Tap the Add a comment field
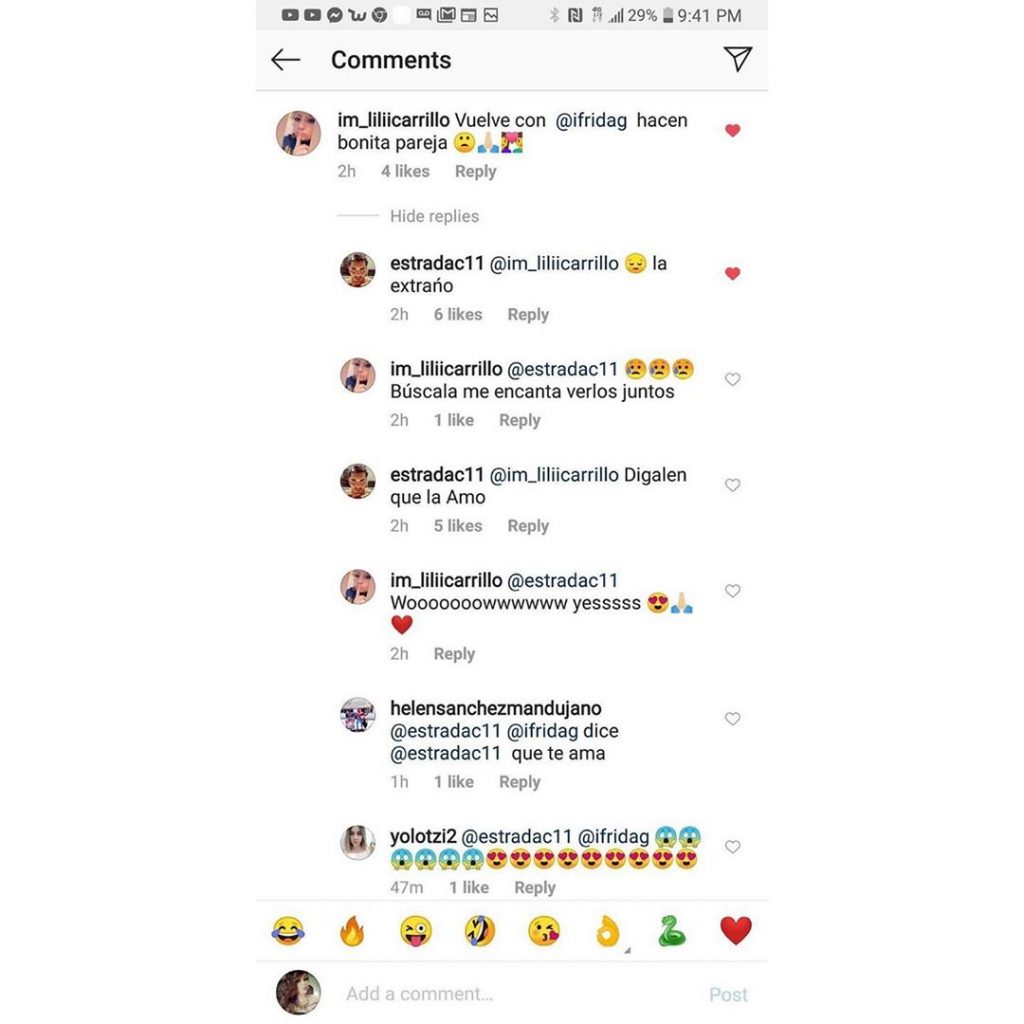1024x1024 pixels. (500, 994)
